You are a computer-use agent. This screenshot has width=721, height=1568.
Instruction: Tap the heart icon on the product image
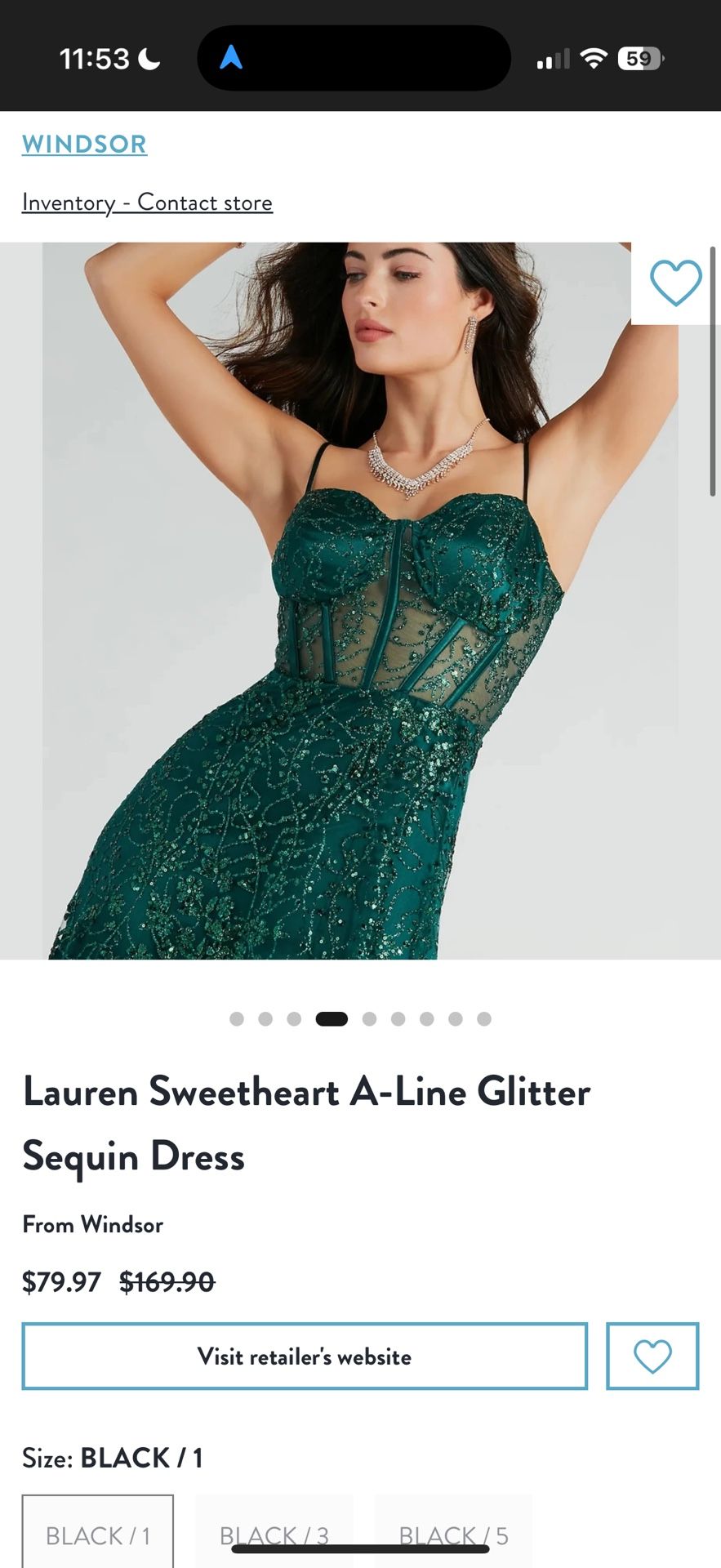pos(675,283)
